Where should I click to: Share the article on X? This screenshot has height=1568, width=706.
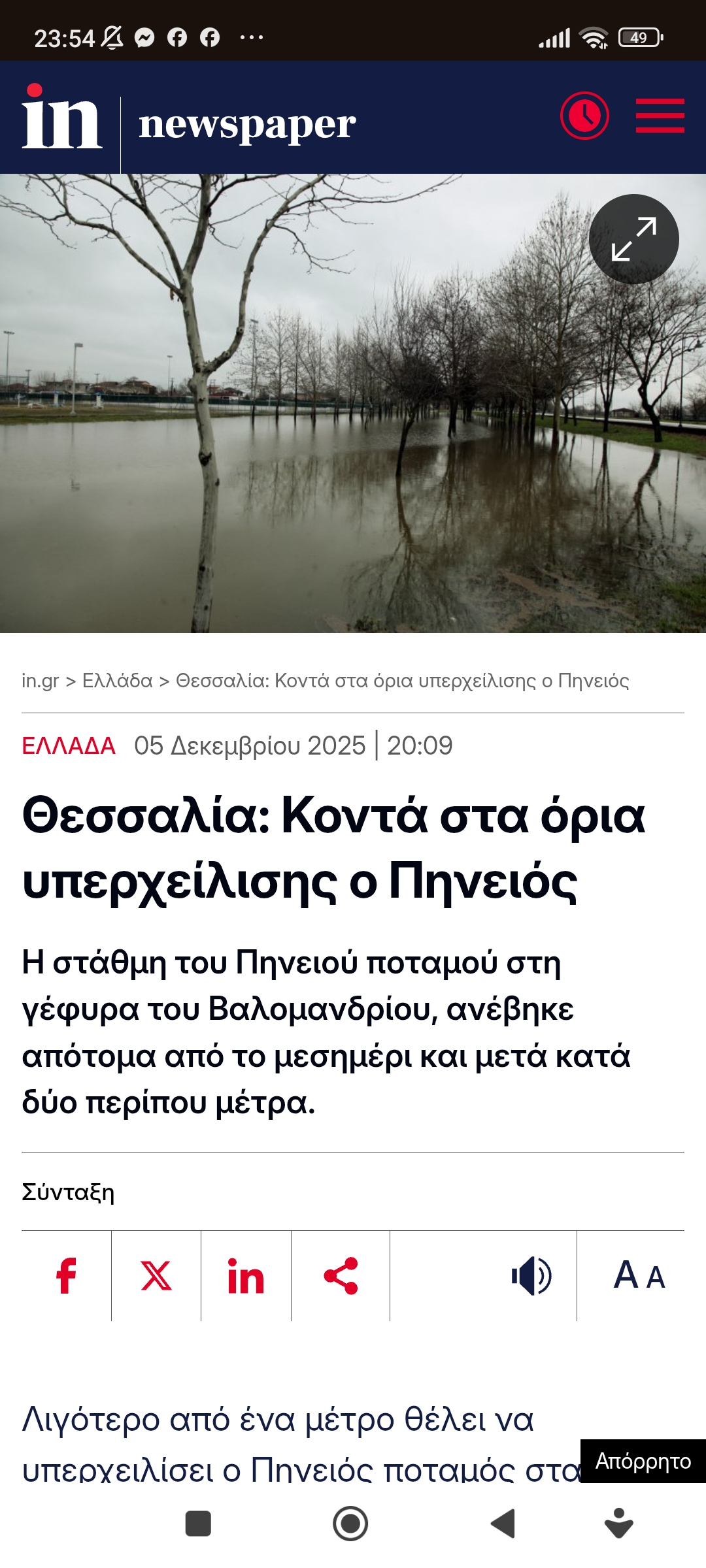coord(156,1275)
